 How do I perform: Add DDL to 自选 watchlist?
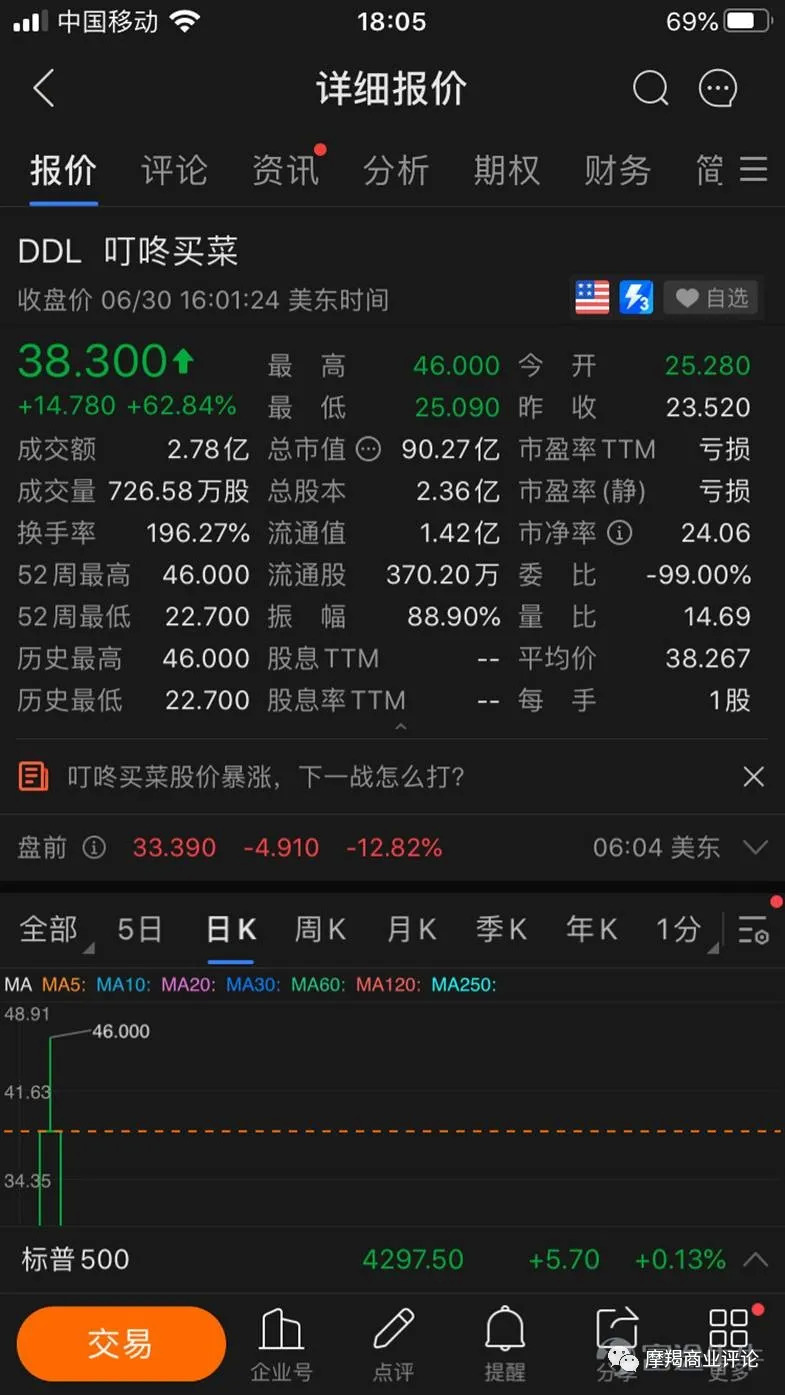[x=712, y=298]
